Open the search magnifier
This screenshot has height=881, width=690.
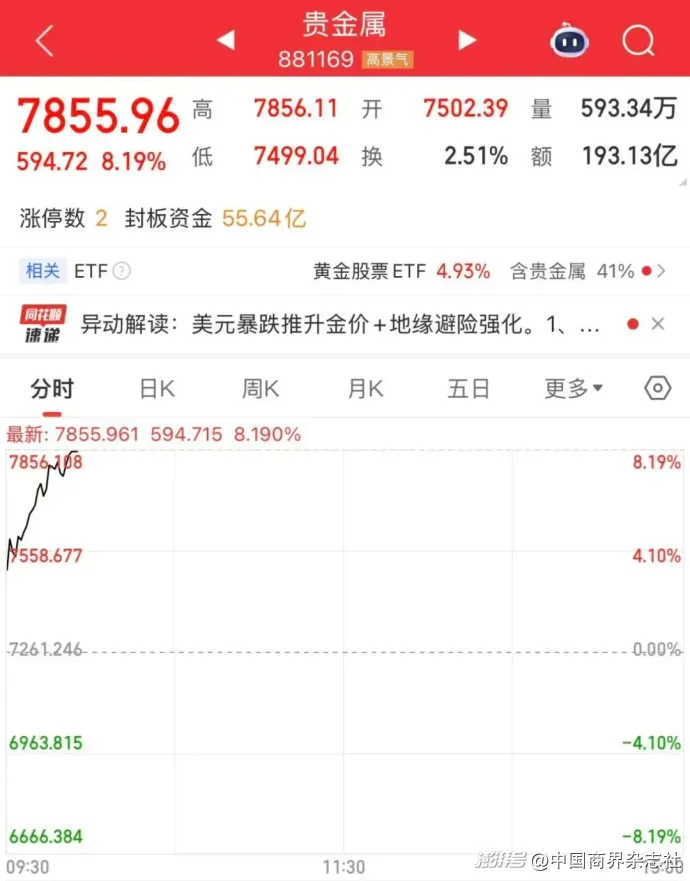[x=637, y=41]
